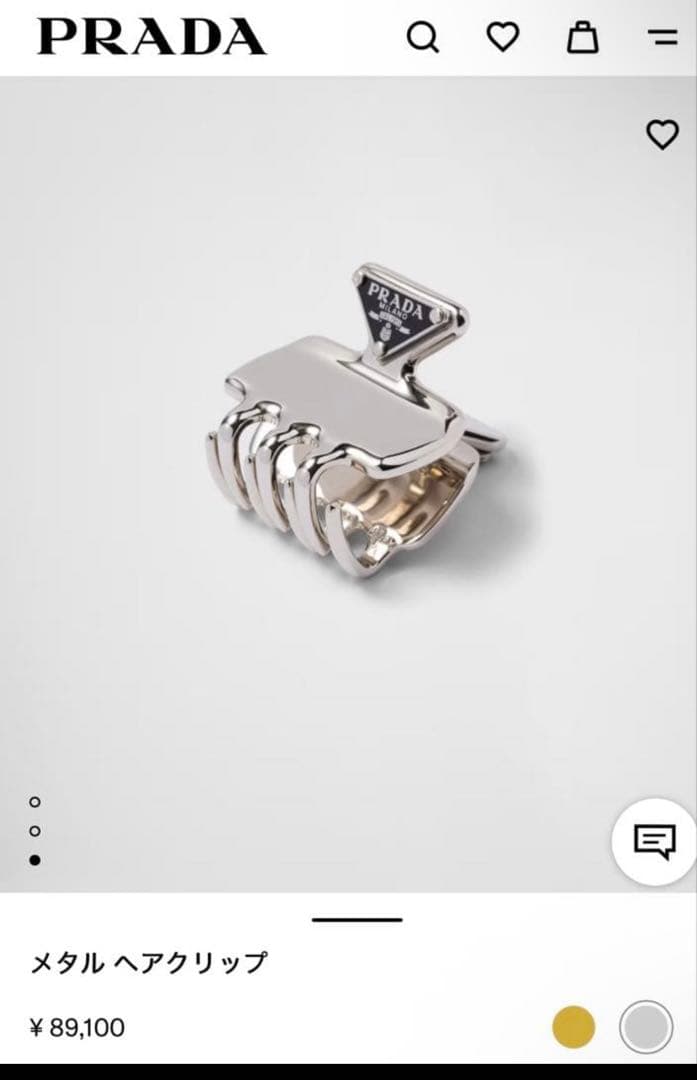Open the hamburger menu
The image size is (697, 1080).
pos(662,38)
